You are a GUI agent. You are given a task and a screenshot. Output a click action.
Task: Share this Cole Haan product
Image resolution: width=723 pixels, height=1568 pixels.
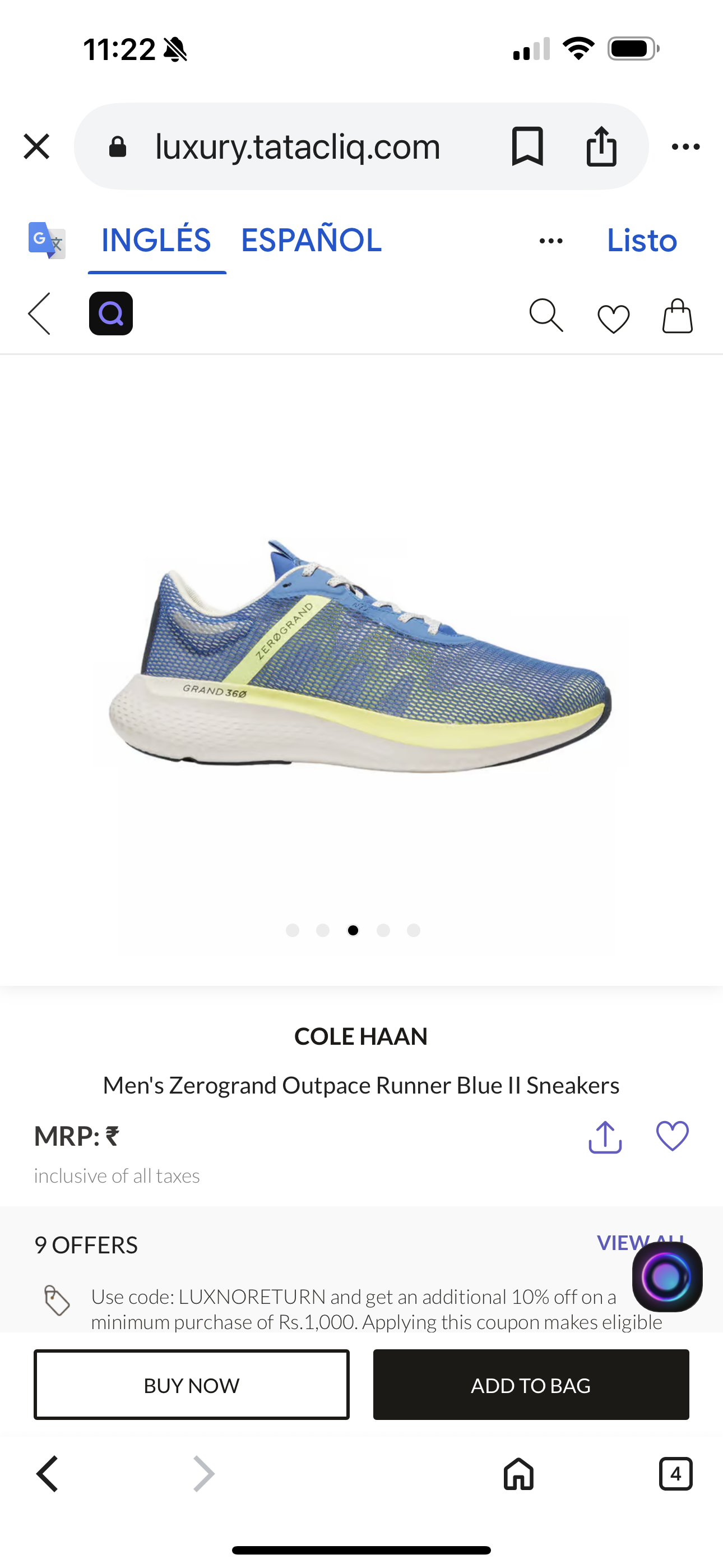tap(605, 1137)
